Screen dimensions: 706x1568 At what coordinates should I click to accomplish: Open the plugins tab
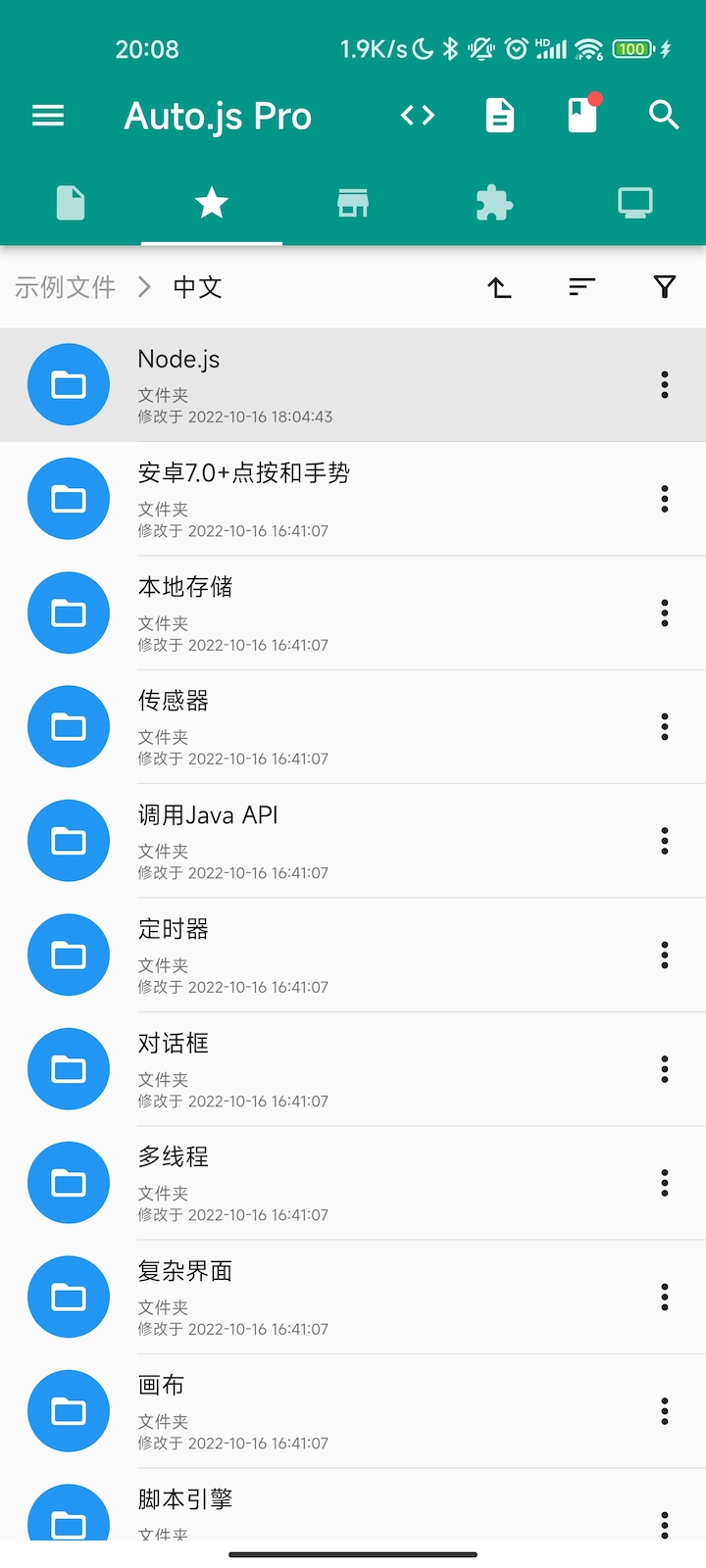pos(493,203)
